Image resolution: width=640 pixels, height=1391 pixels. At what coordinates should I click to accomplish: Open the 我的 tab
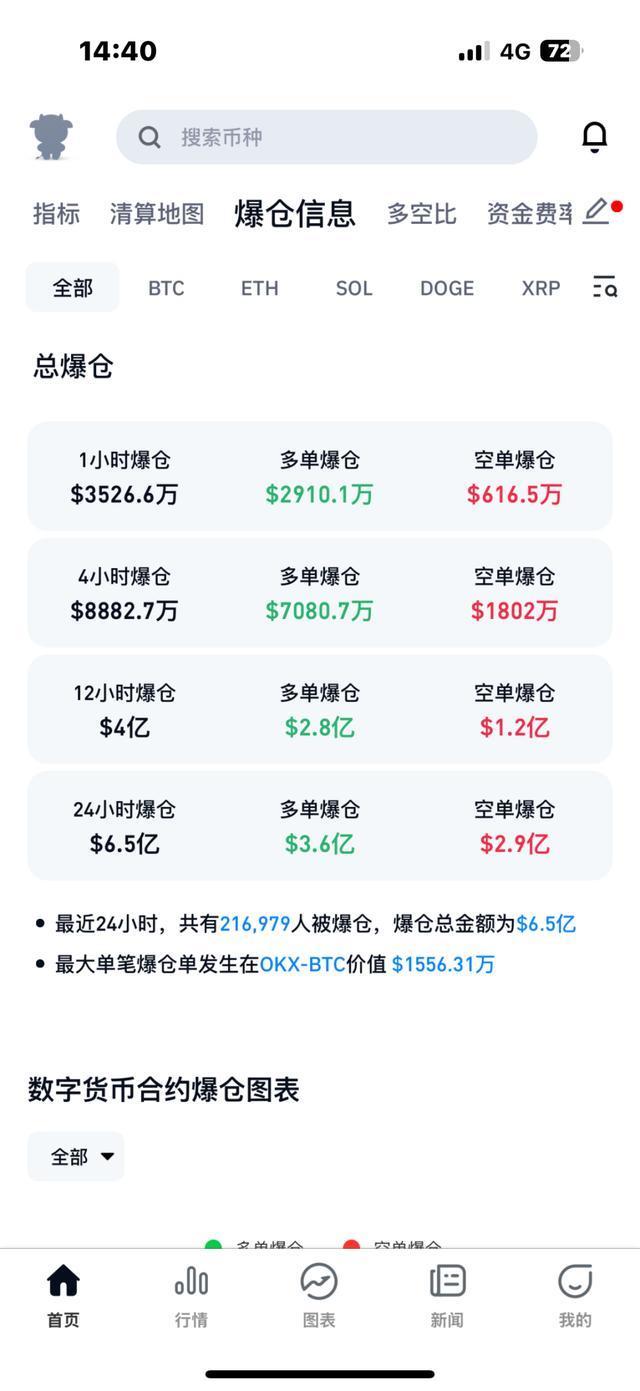[575, 1295]
